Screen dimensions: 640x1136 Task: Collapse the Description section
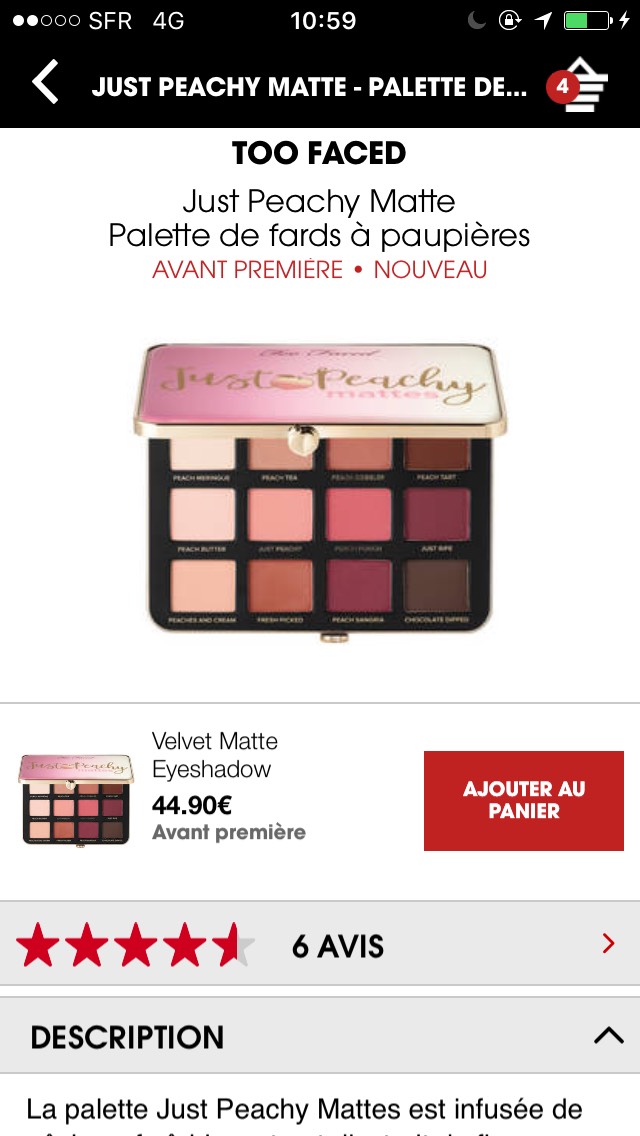[320, 1036]
